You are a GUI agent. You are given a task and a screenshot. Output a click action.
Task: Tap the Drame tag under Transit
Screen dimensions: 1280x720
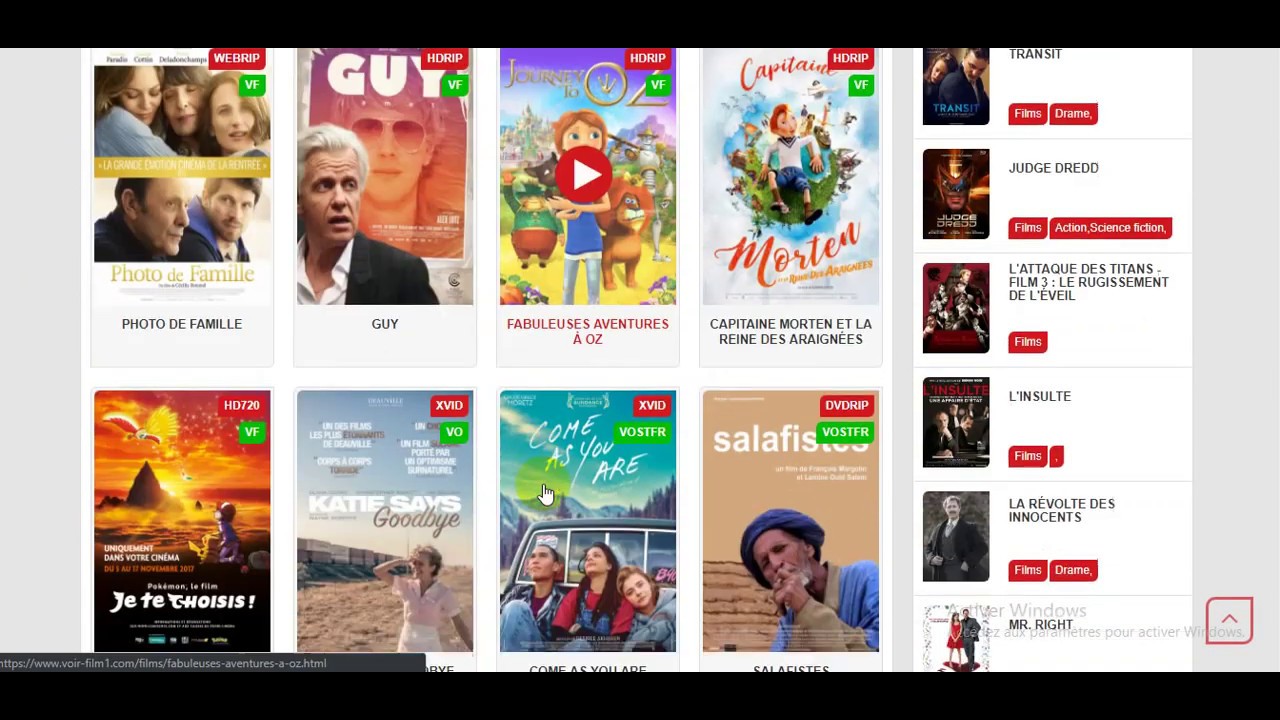(1073, 114)
